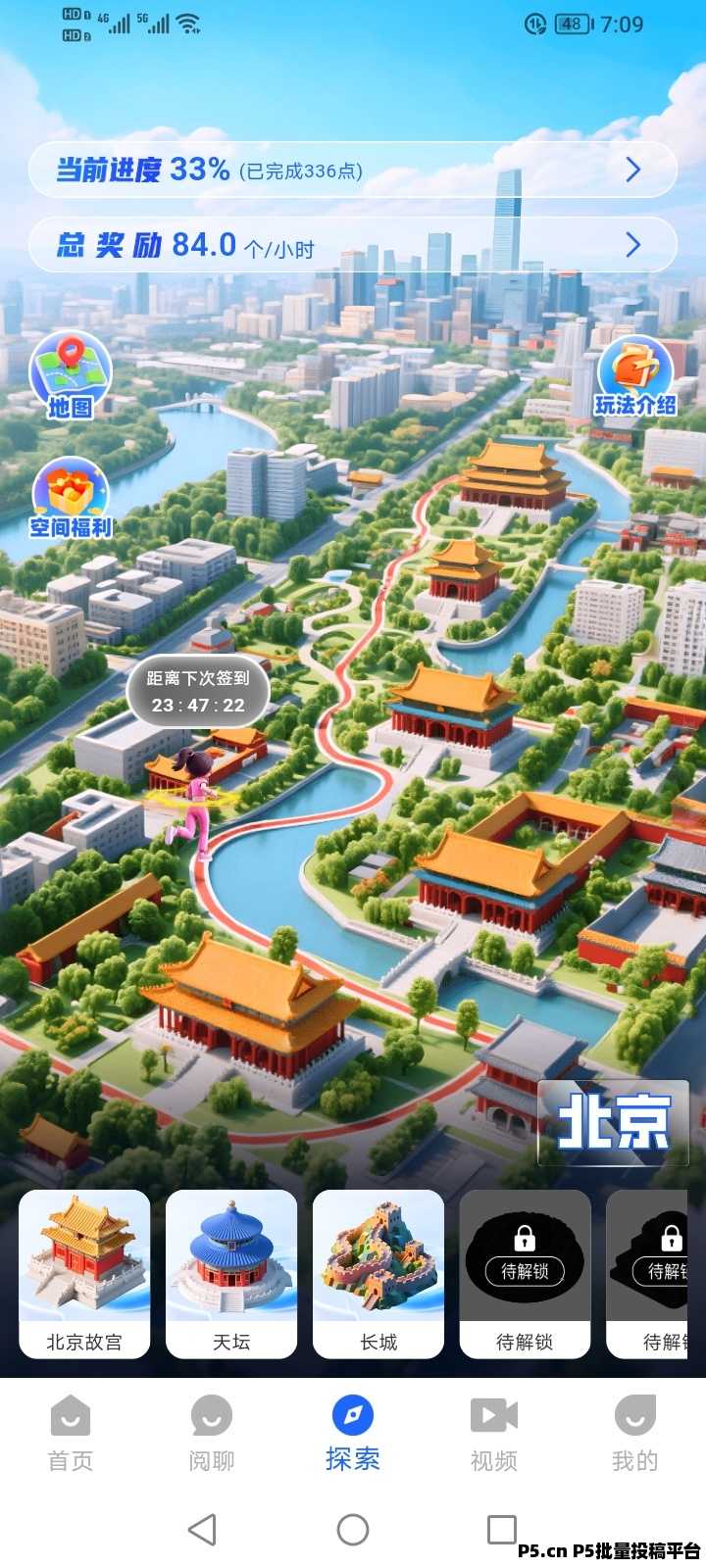Select the 长城 Great Wall thumbnail
This screenshot has height=1568, width=706.
(378, 1274)
